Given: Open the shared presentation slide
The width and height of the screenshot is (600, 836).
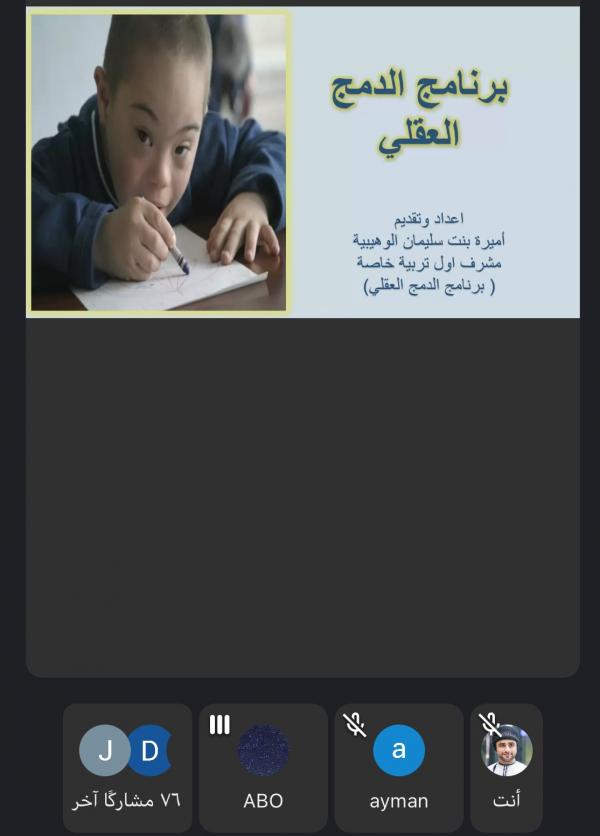Looking at the screenshot, I should pos(302,162).
